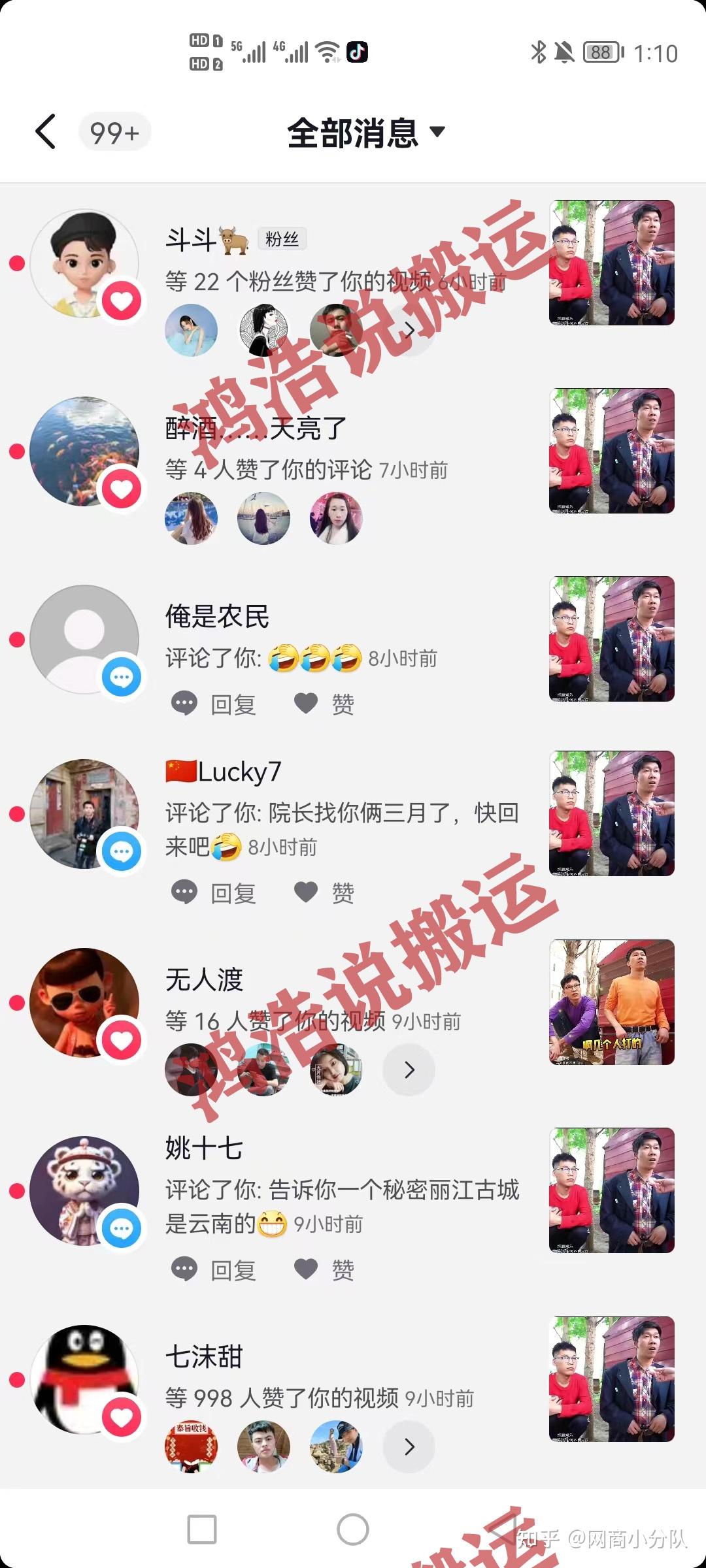Open 醉酒......天亮了 likes notification
Image resolution: width=706 pixels, height=1568 pixels.
(x=353, y=470)
